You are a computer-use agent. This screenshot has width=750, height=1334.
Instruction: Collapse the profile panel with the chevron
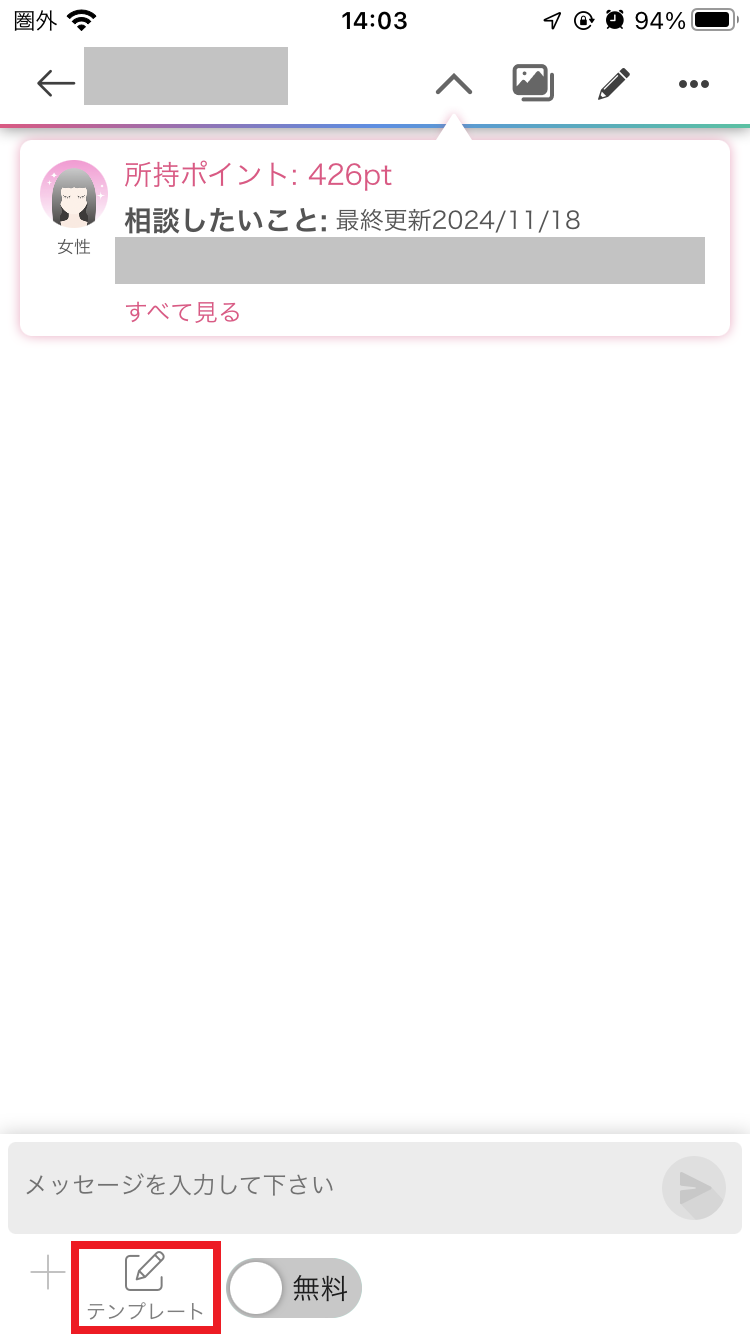tap(454, 84)
